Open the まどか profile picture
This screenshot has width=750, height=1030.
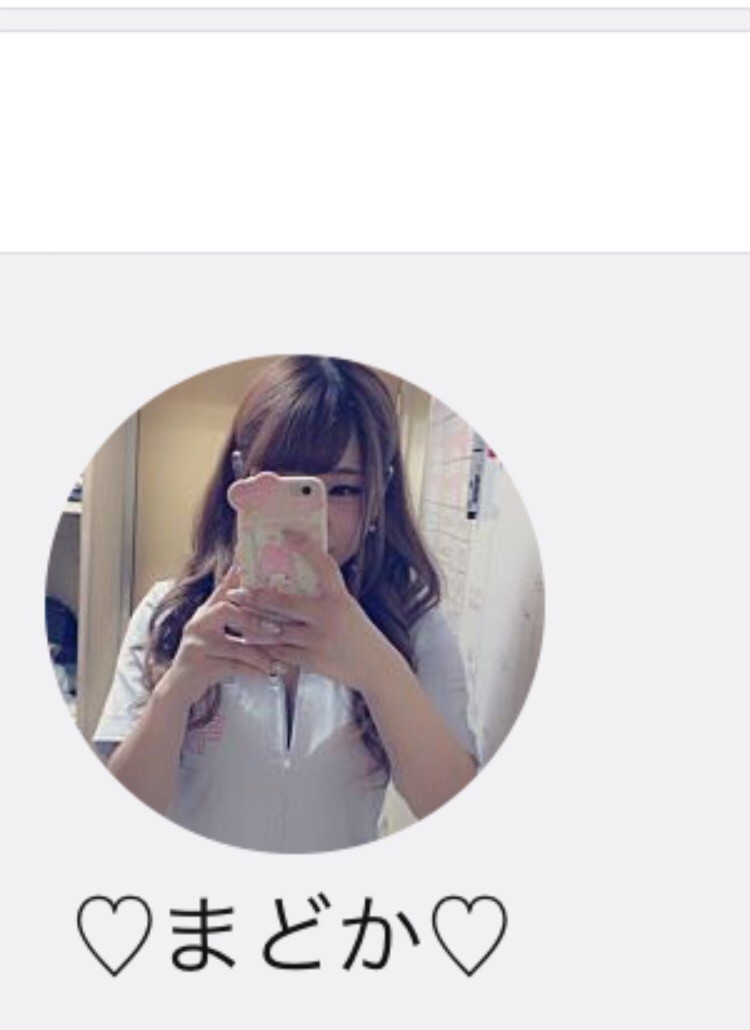(x=295, y=604)
